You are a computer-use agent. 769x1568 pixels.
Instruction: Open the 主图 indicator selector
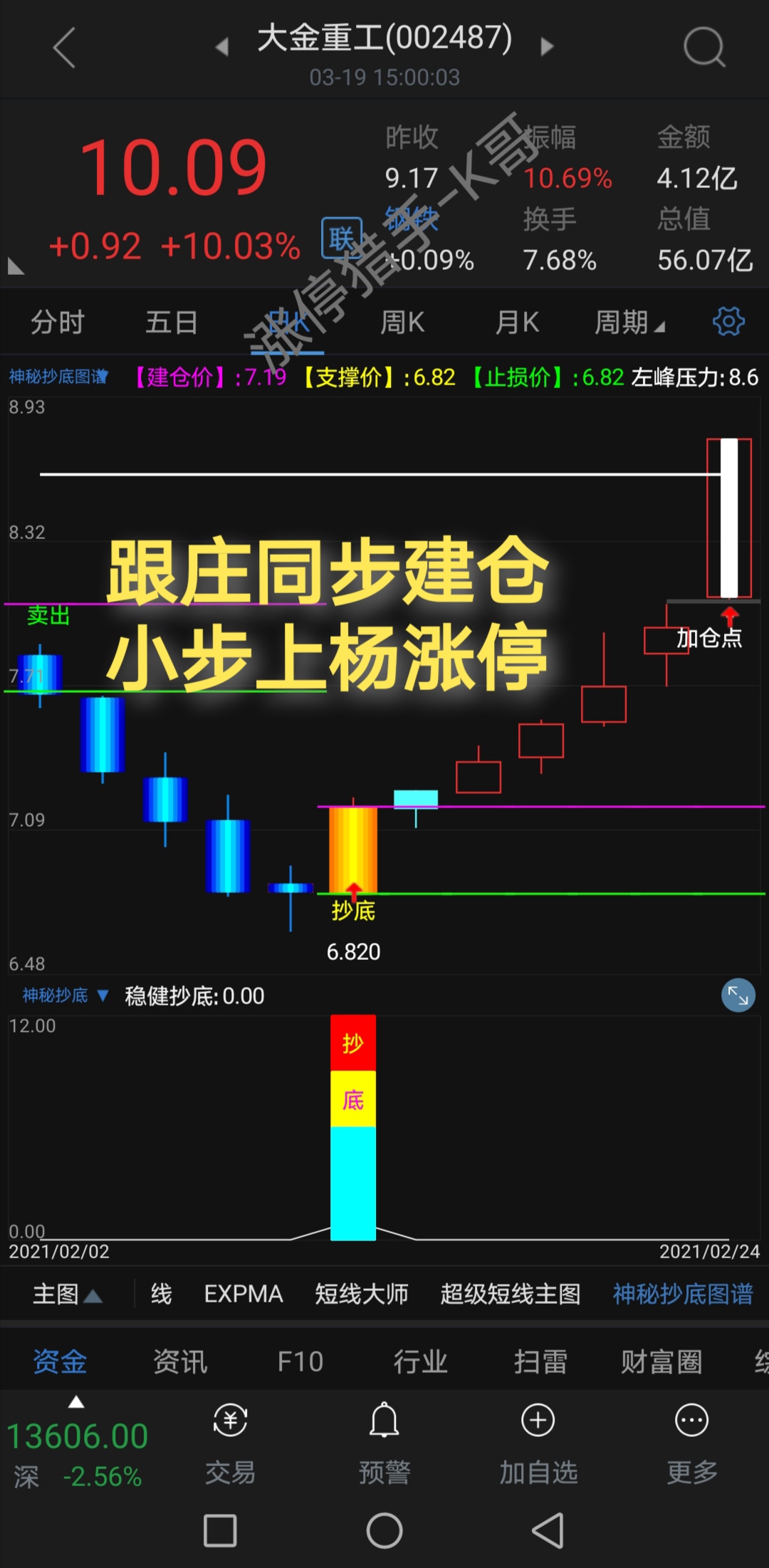click(x=67, y=1294)
